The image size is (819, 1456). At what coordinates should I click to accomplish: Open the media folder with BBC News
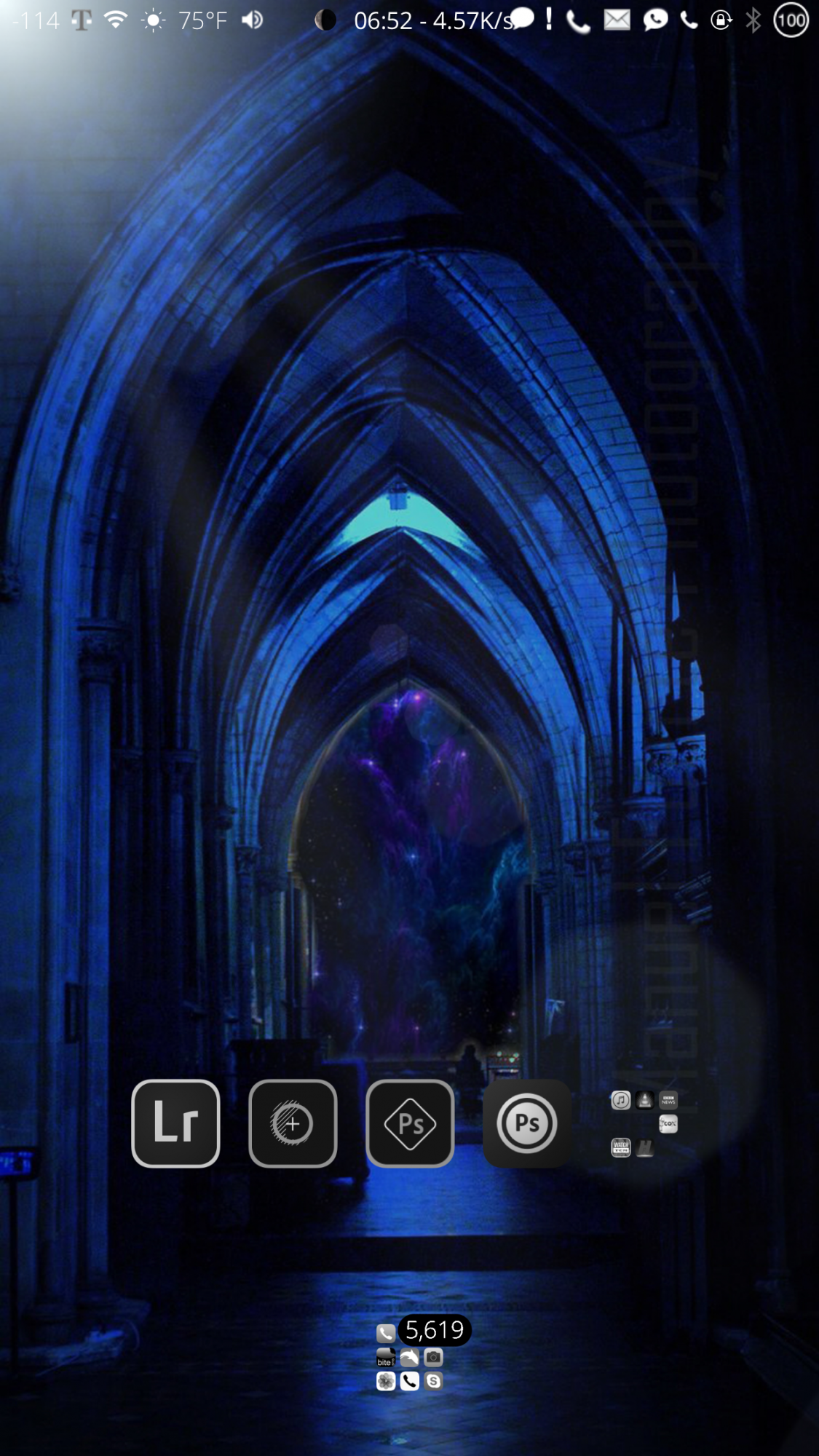point(644,1123)
